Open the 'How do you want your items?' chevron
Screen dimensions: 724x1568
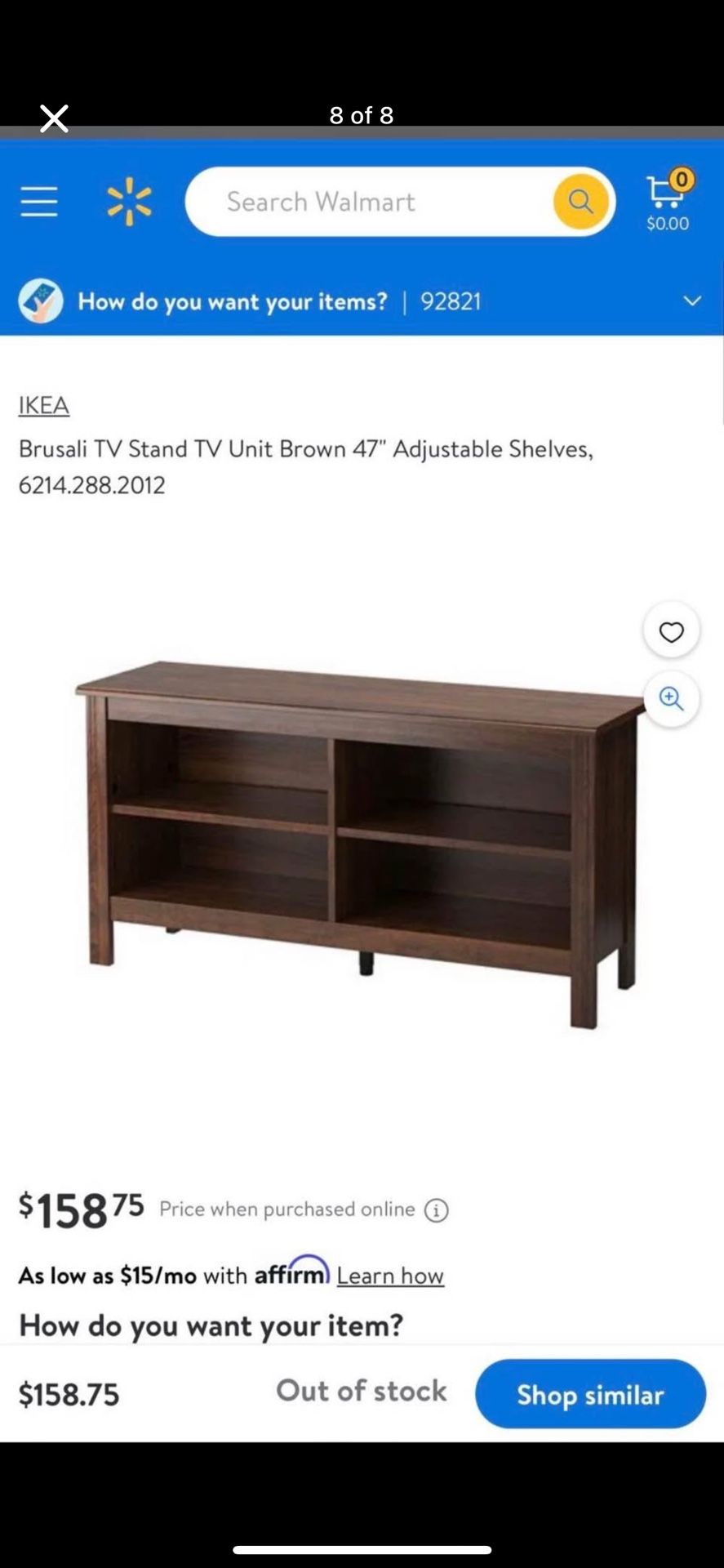pyautogui.click(x=691, y=301)
